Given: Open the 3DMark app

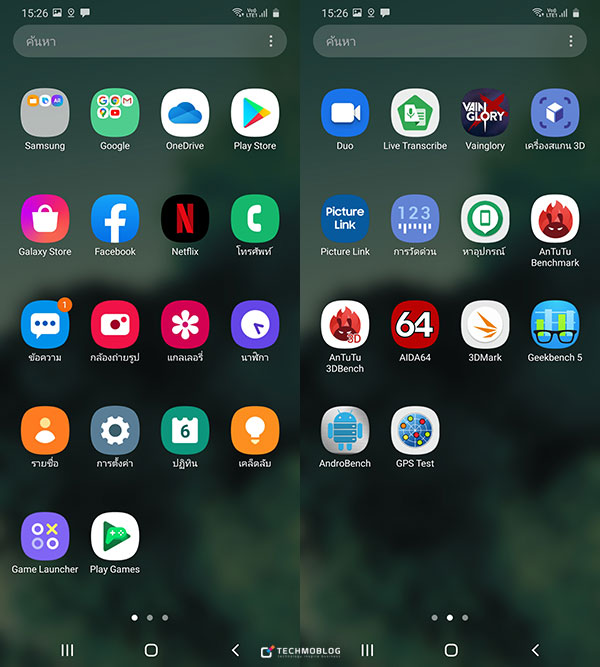Looking at the screenshot, I should (x=485, y=325).
